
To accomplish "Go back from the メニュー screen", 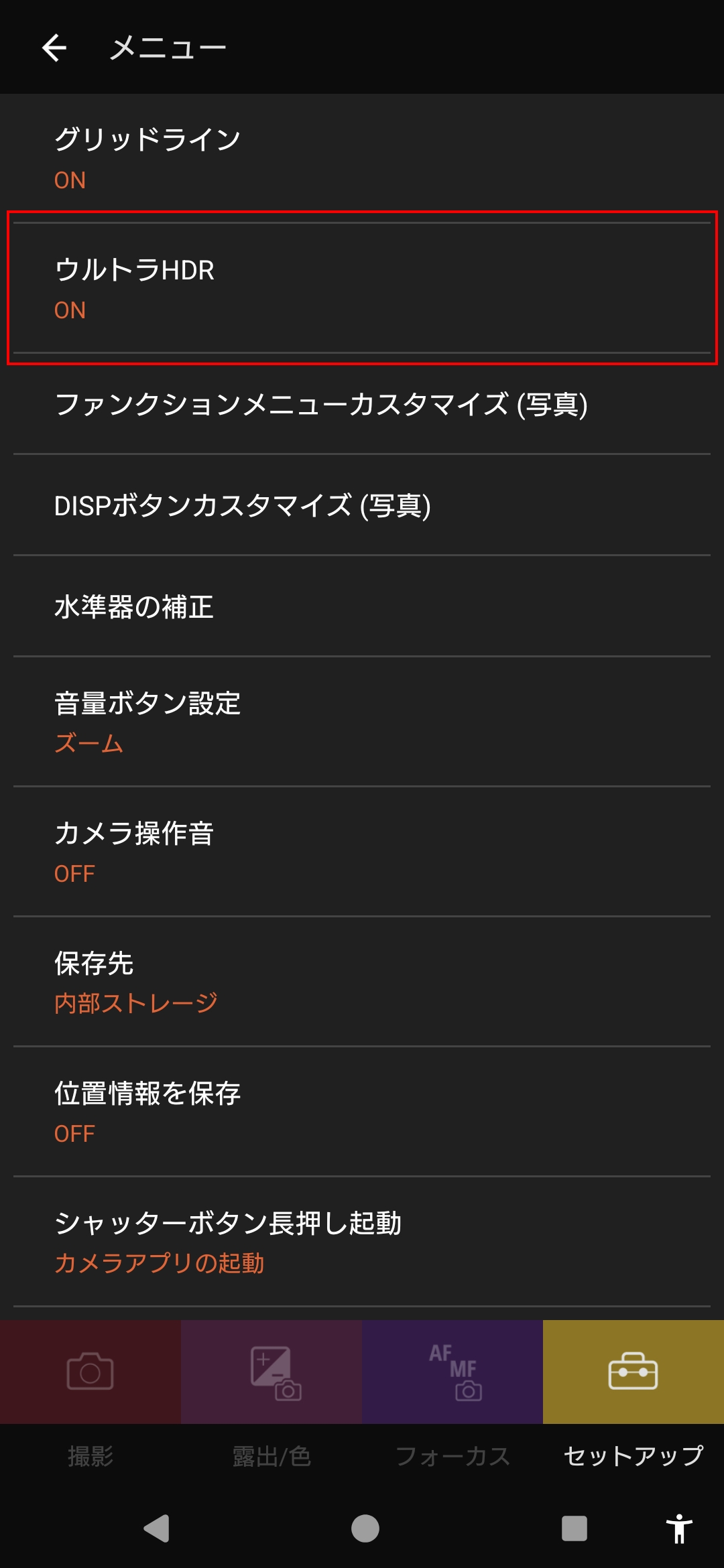I will [54, 48].
